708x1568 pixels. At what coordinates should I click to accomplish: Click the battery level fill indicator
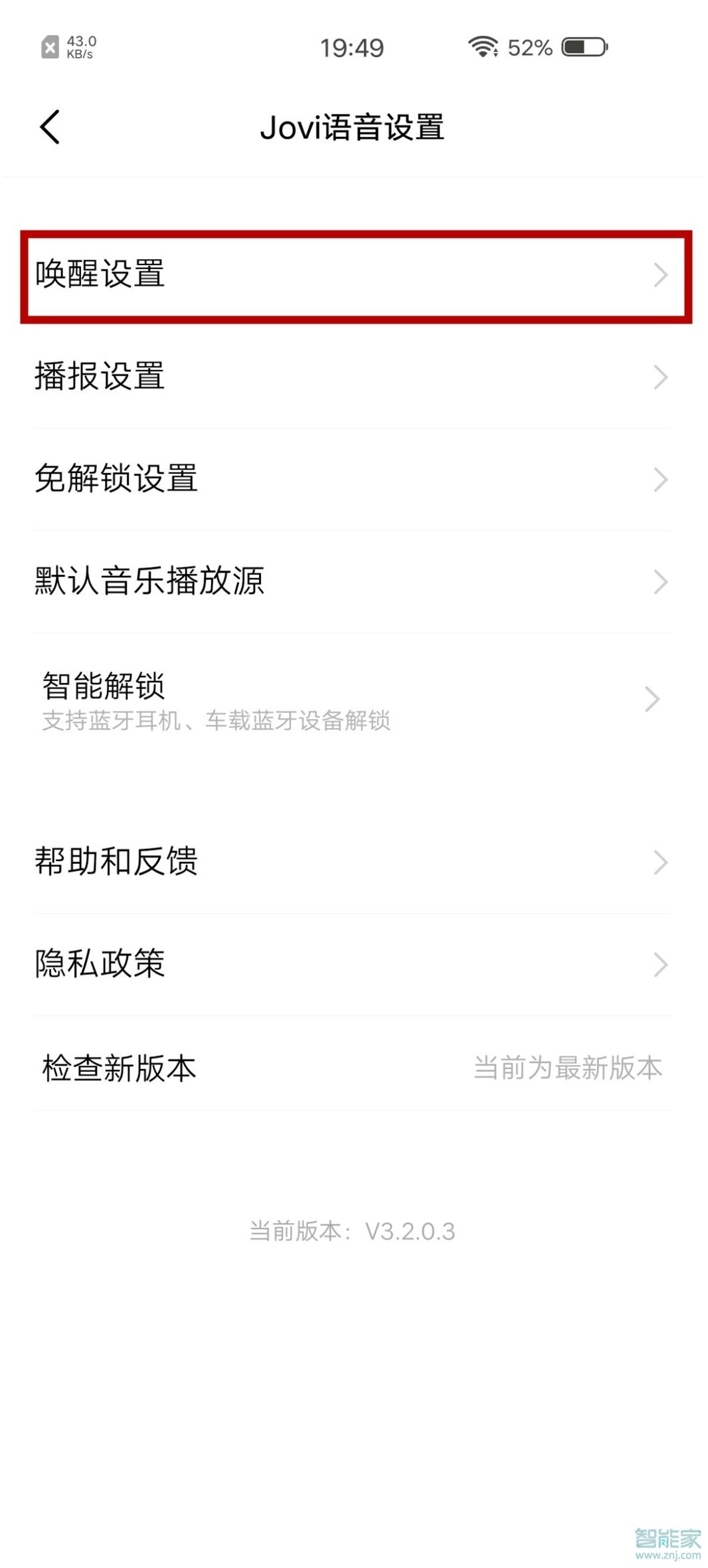(575, 47)
